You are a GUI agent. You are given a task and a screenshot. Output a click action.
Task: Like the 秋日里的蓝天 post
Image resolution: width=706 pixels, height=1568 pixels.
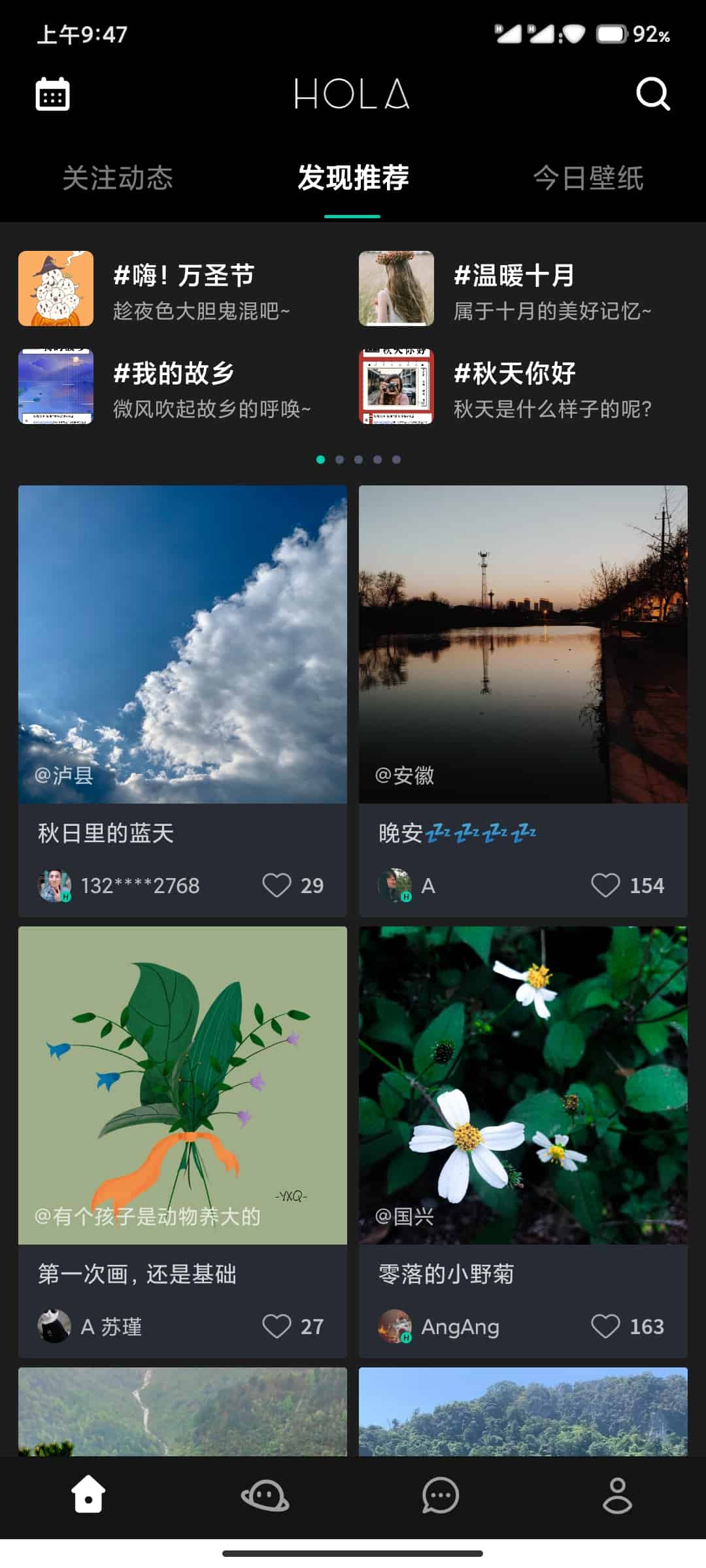click(277, 885)
